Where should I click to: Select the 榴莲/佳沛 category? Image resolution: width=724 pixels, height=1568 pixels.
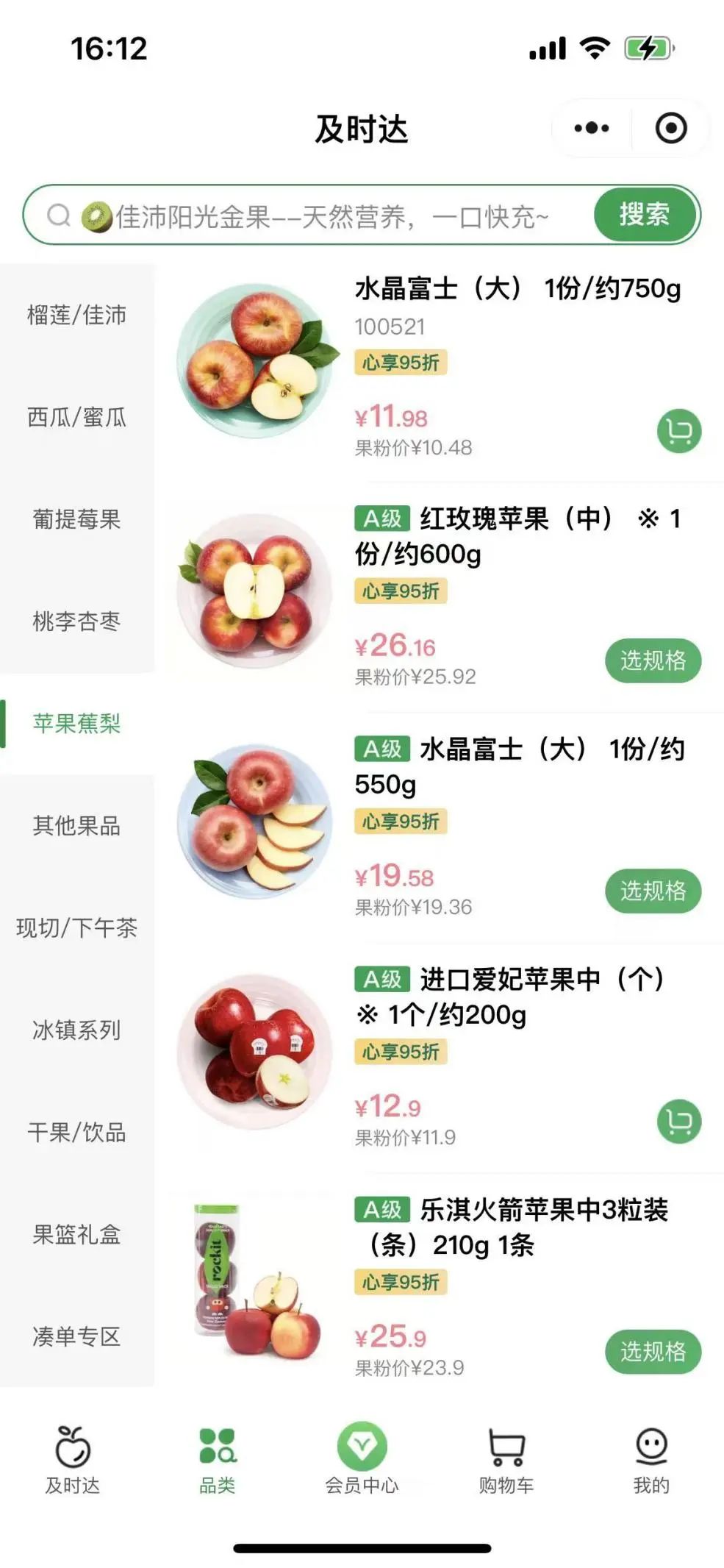pos(76,315)
